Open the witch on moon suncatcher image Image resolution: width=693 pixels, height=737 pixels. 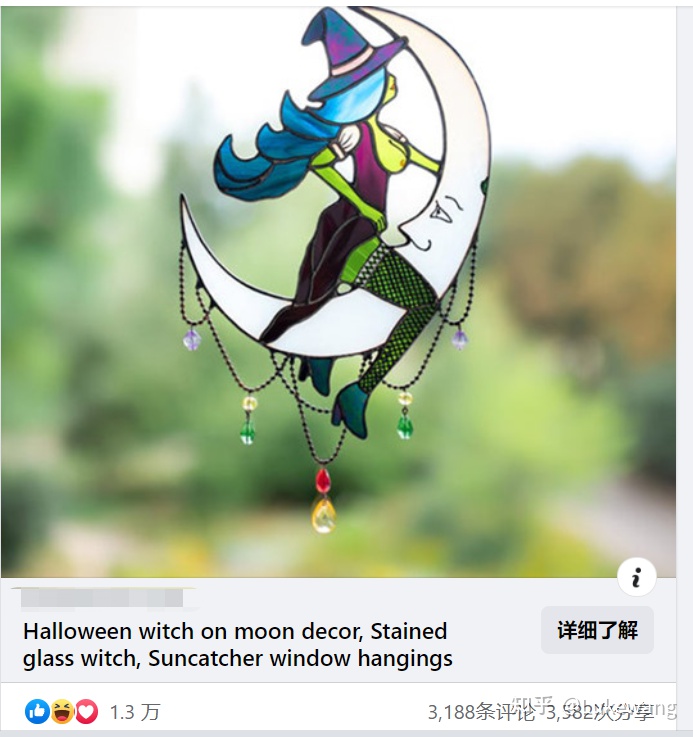coord(338,290)
